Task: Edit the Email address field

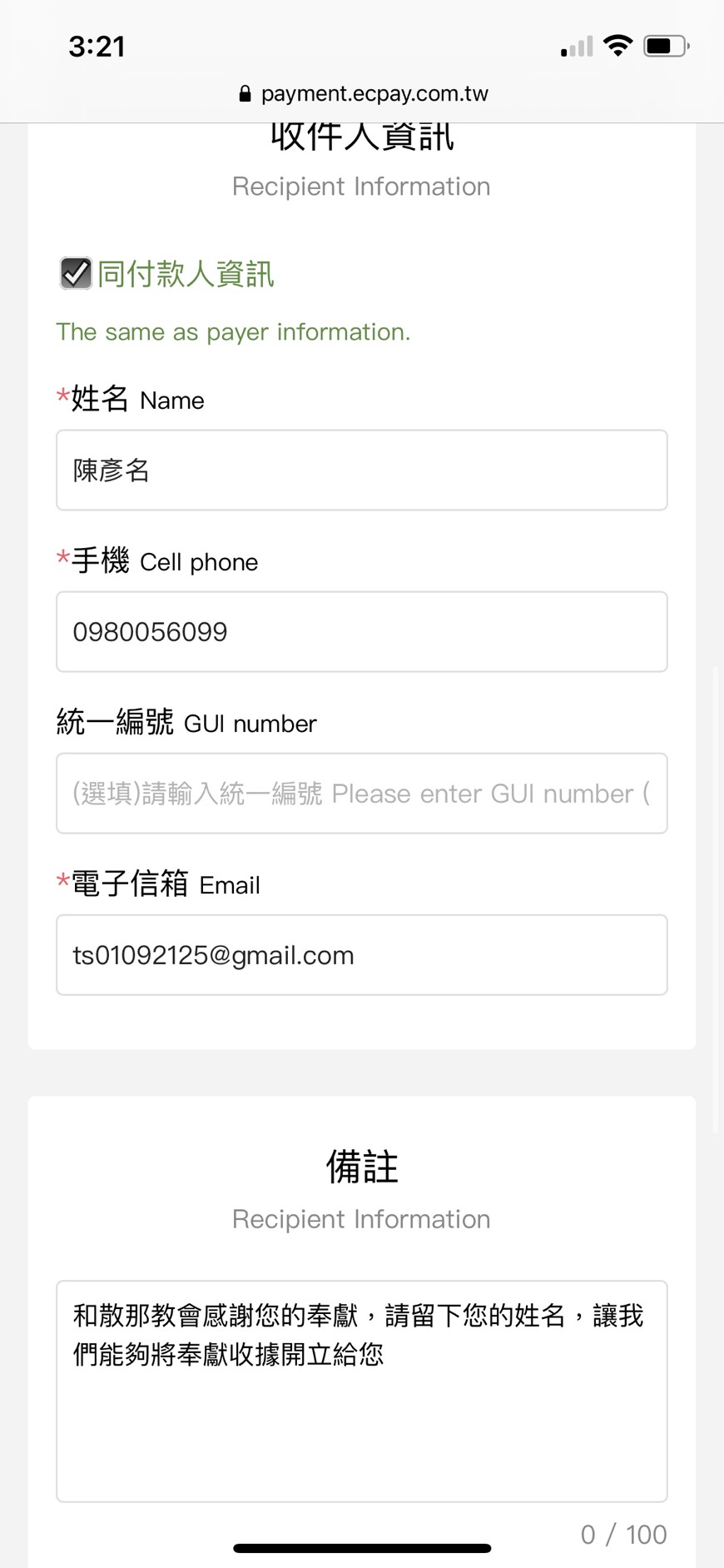Action: (x=361, y=955)
